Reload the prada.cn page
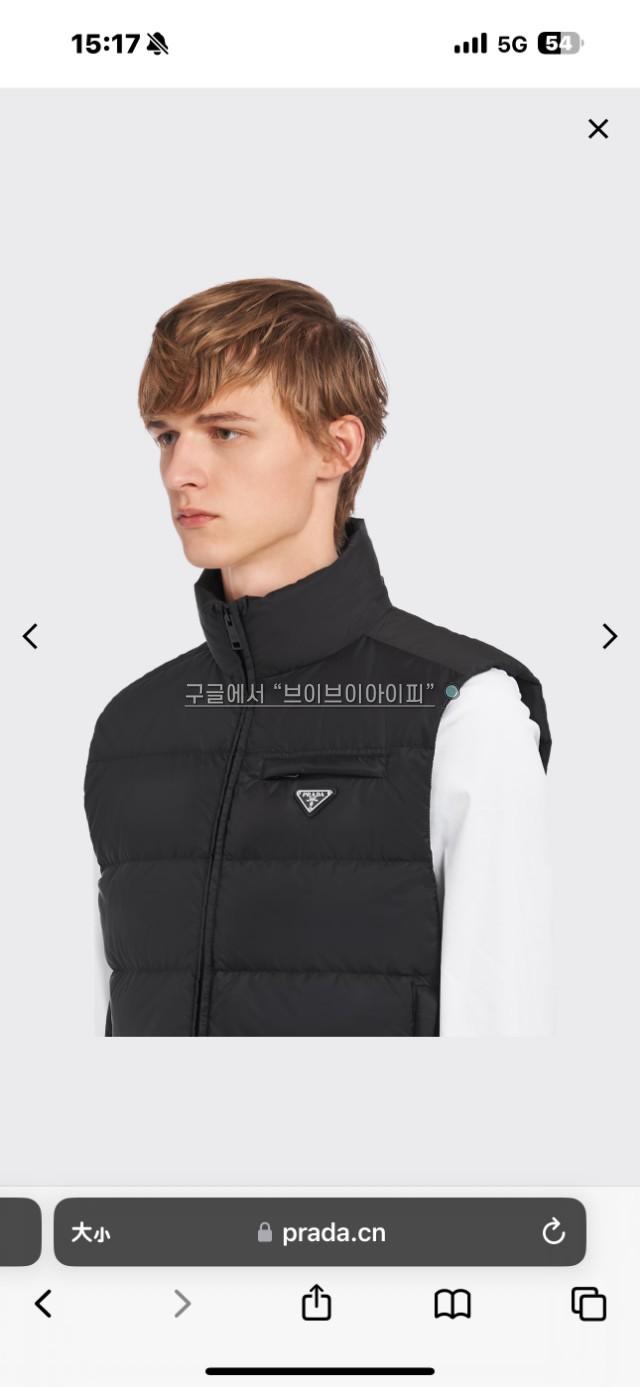Viewport: 640px width, 1387px height. click(x=553, y=1233)
